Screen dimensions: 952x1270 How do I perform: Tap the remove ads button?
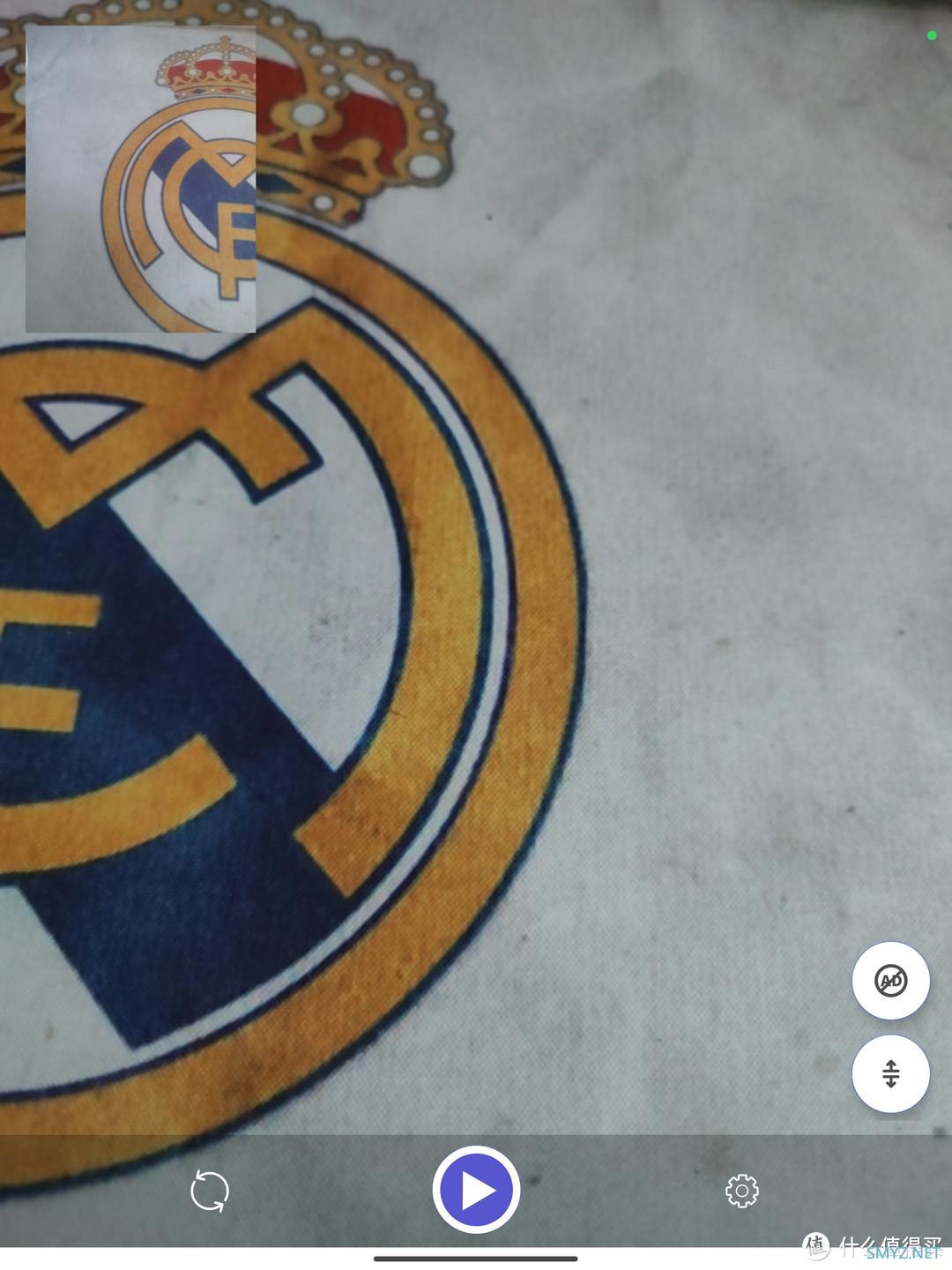pos(890,980)
